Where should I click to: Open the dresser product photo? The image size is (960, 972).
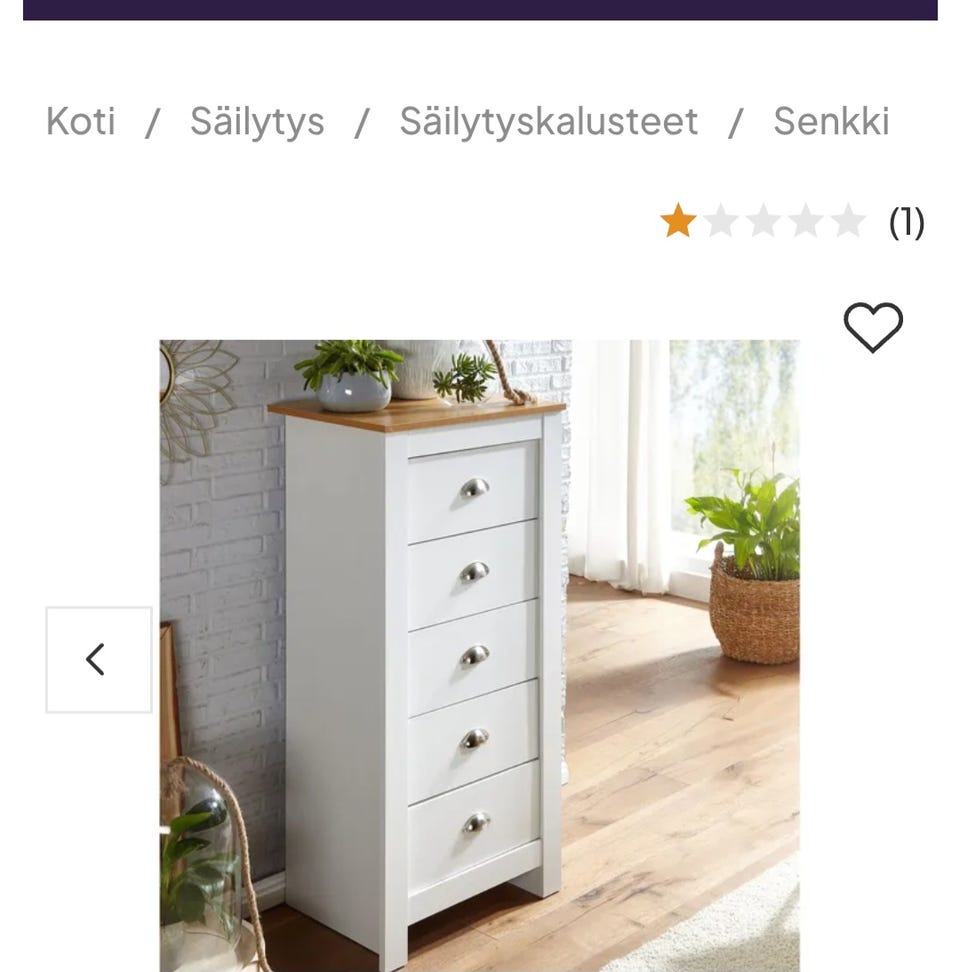480,650
